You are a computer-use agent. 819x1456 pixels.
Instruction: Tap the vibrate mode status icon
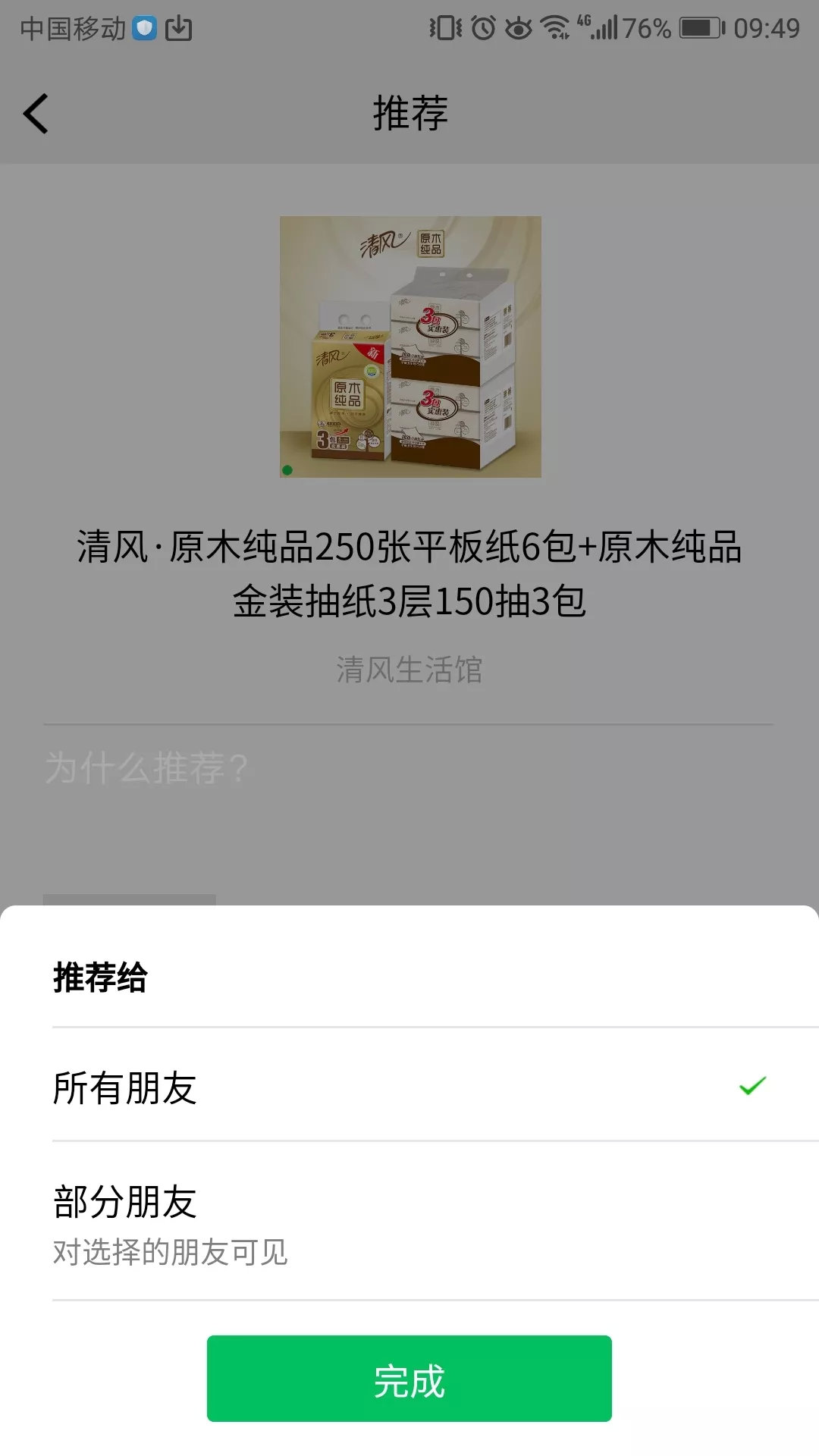[444, 30]
